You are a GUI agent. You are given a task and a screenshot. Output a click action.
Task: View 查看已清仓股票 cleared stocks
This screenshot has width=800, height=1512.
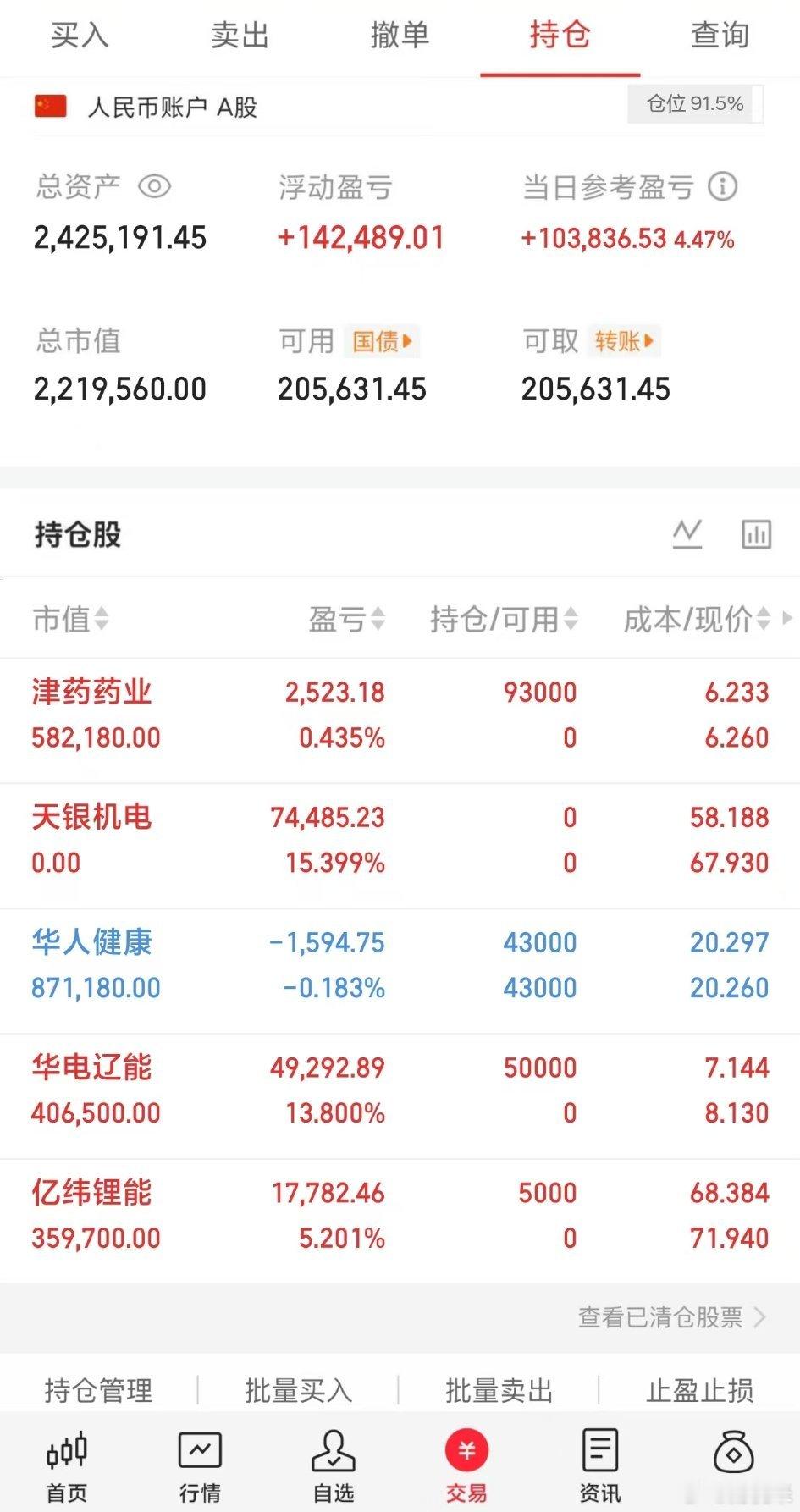664,1317
